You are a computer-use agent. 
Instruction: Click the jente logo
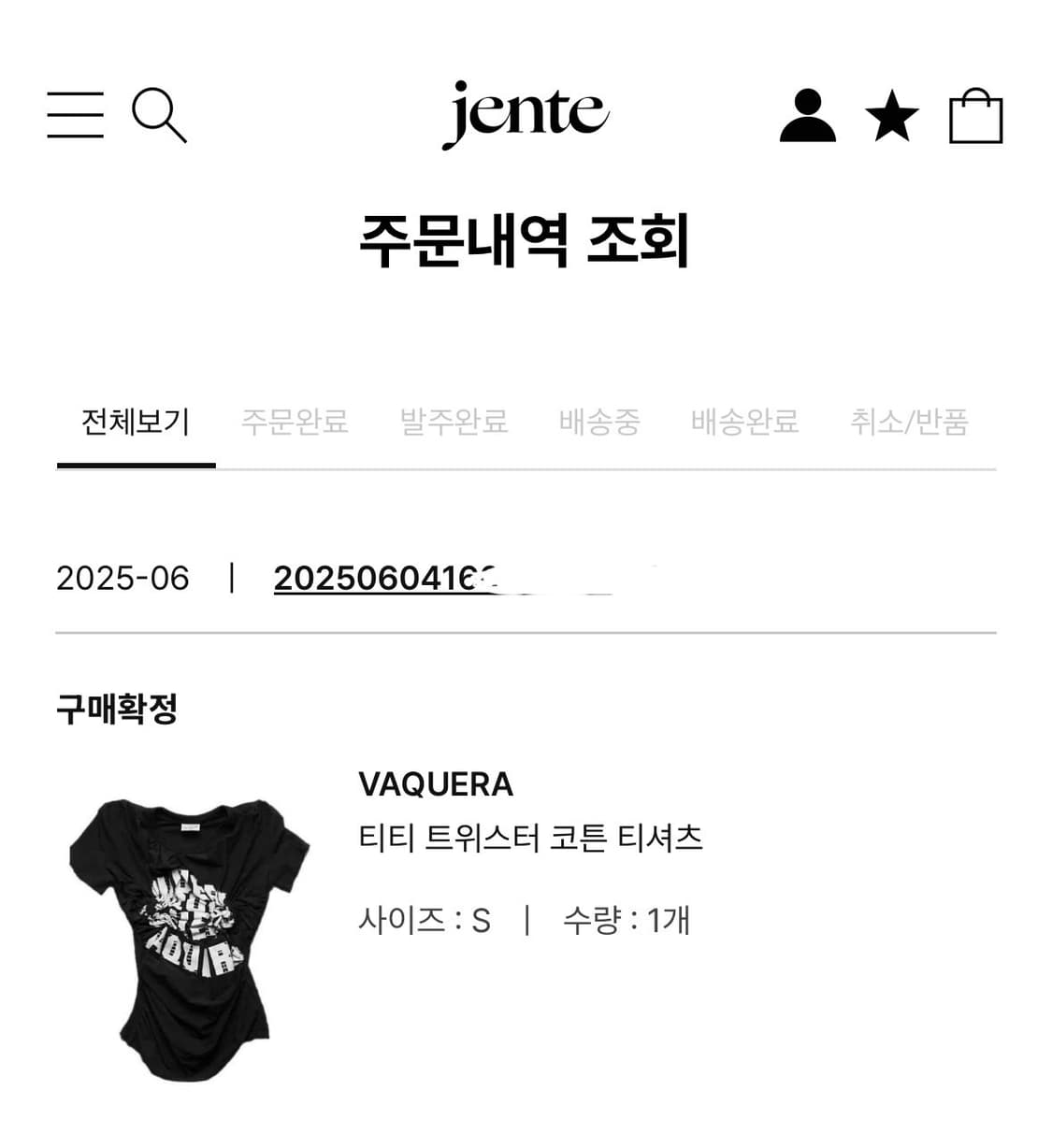click(526, 112)
